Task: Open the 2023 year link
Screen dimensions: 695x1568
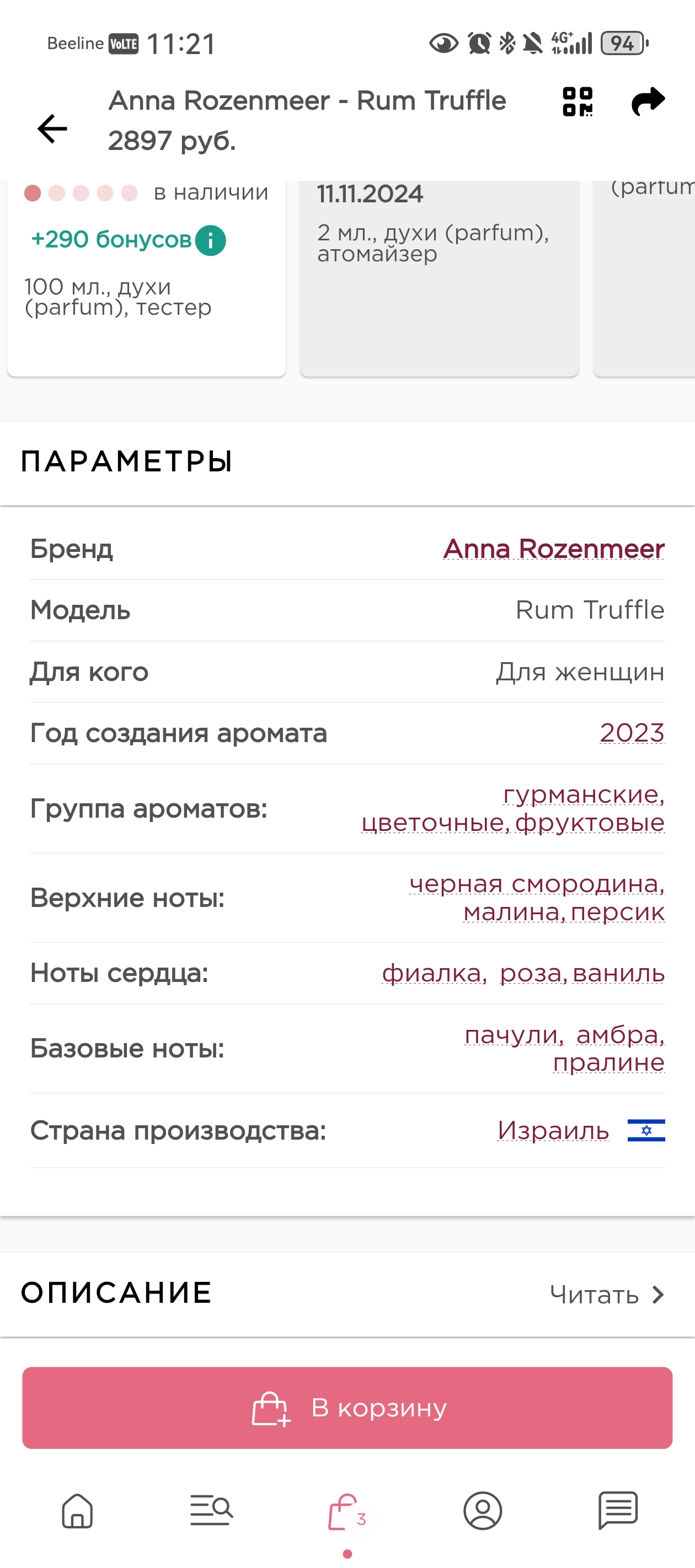Action: click(632, 732)
